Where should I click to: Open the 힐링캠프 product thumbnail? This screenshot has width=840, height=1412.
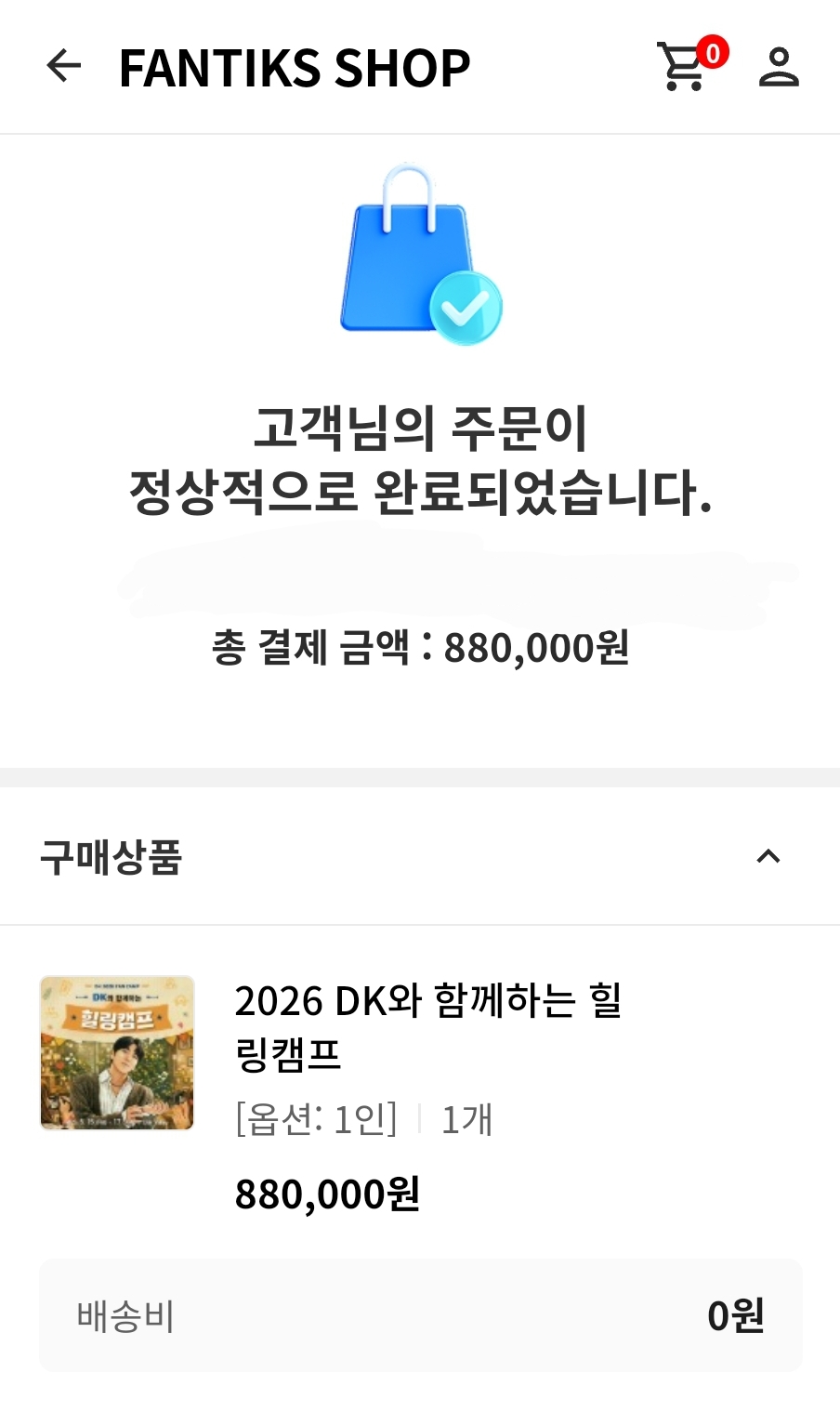click(x=117, y=1052)
